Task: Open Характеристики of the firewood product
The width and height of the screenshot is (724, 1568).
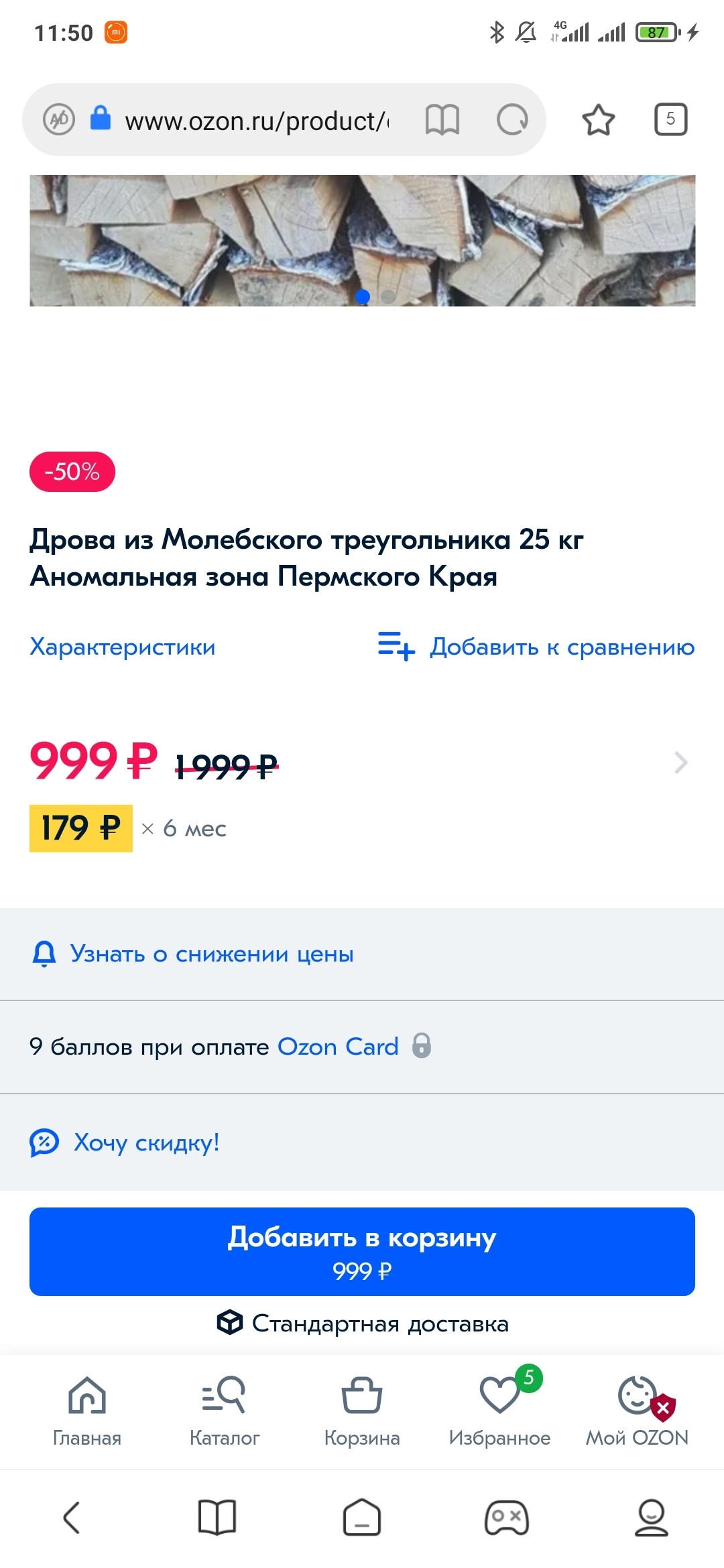Action: point(123,647)
